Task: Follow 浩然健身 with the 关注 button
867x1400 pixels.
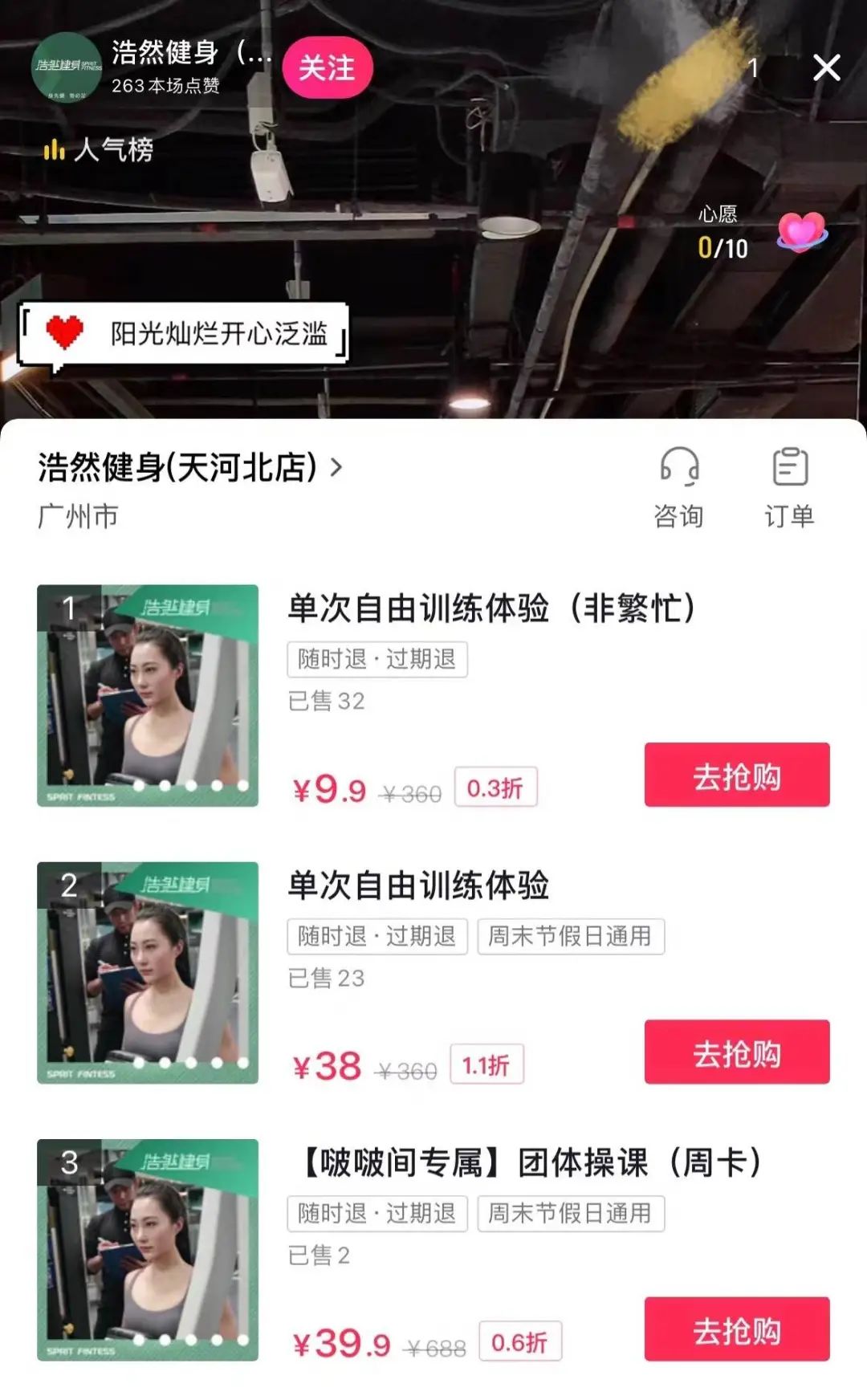Action: coord(327,68)
